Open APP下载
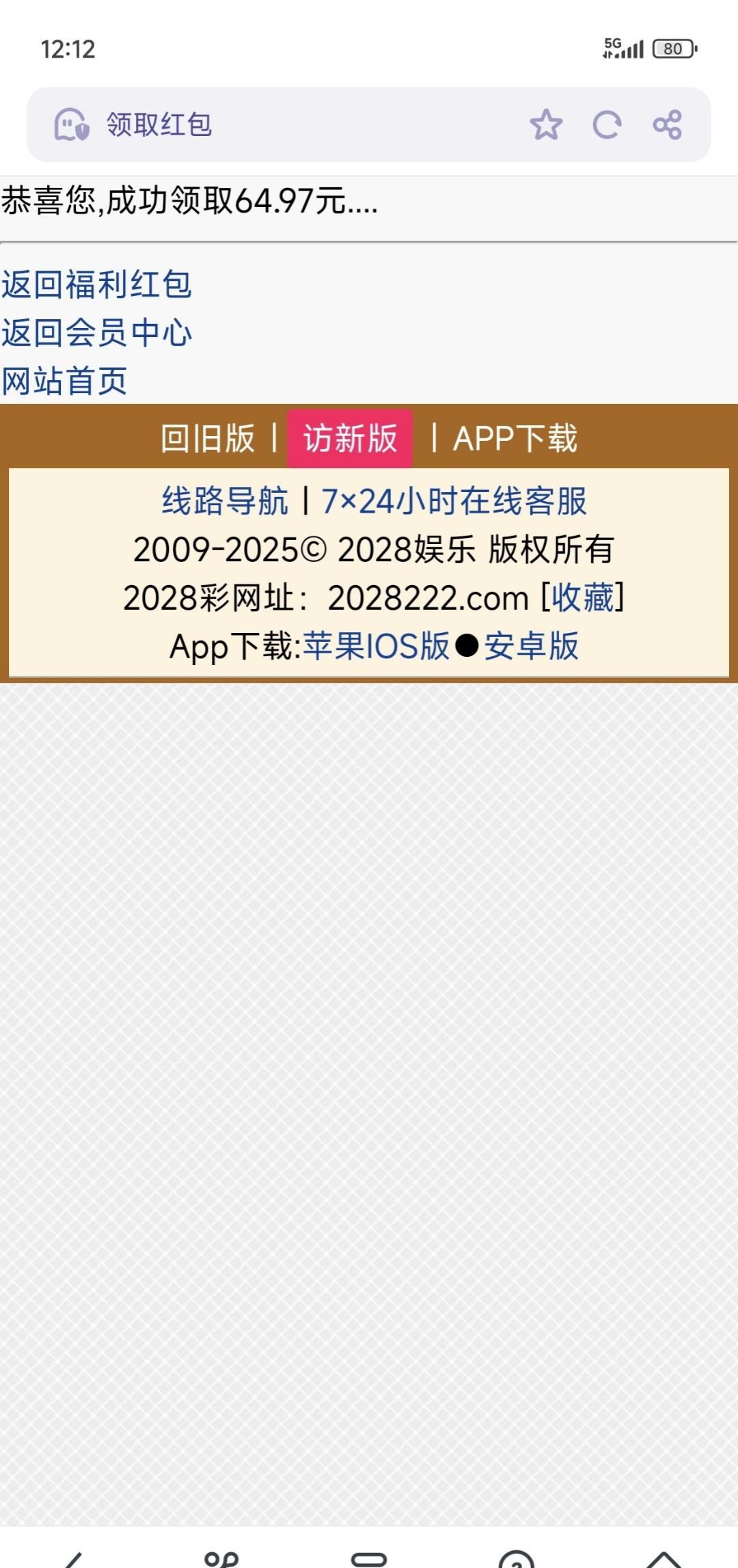Screen dimensions: 738x1568 [x=515, y=438]
